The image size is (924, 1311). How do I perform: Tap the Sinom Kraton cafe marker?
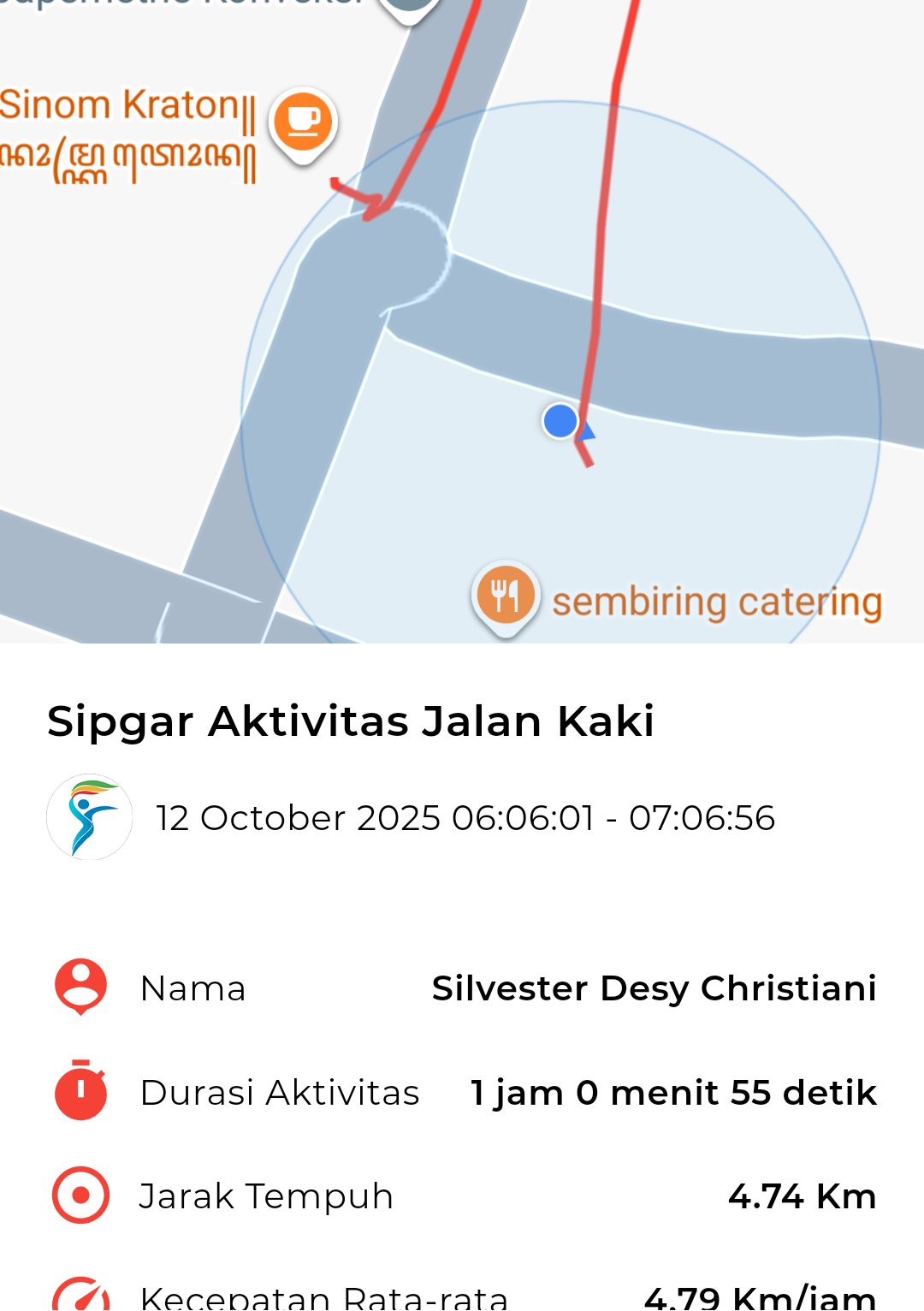[x=303, y=122]
